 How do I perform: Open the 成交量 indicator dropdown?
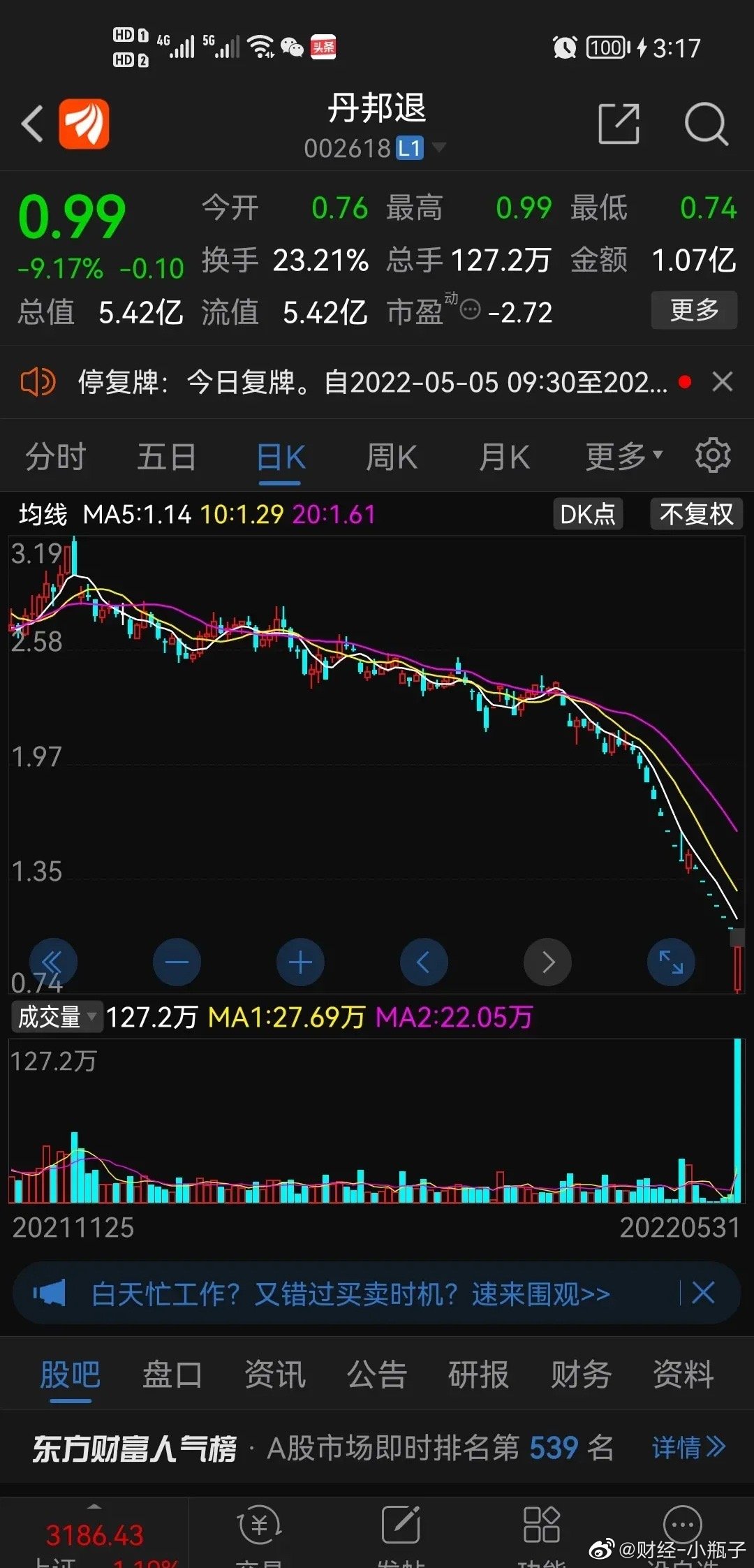point(57,1017)
